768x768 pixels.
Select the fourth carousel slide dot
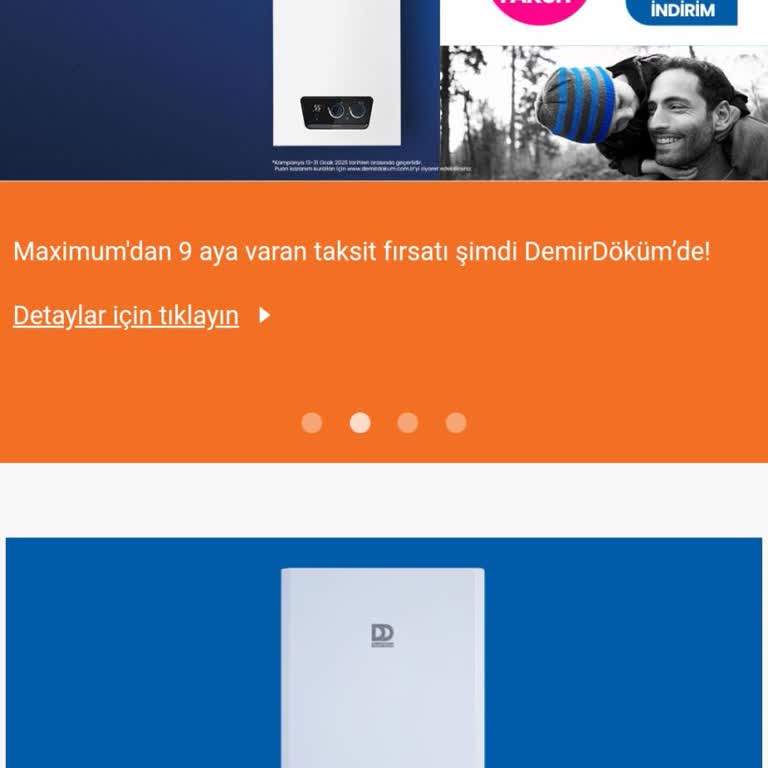tap(456, 422)
